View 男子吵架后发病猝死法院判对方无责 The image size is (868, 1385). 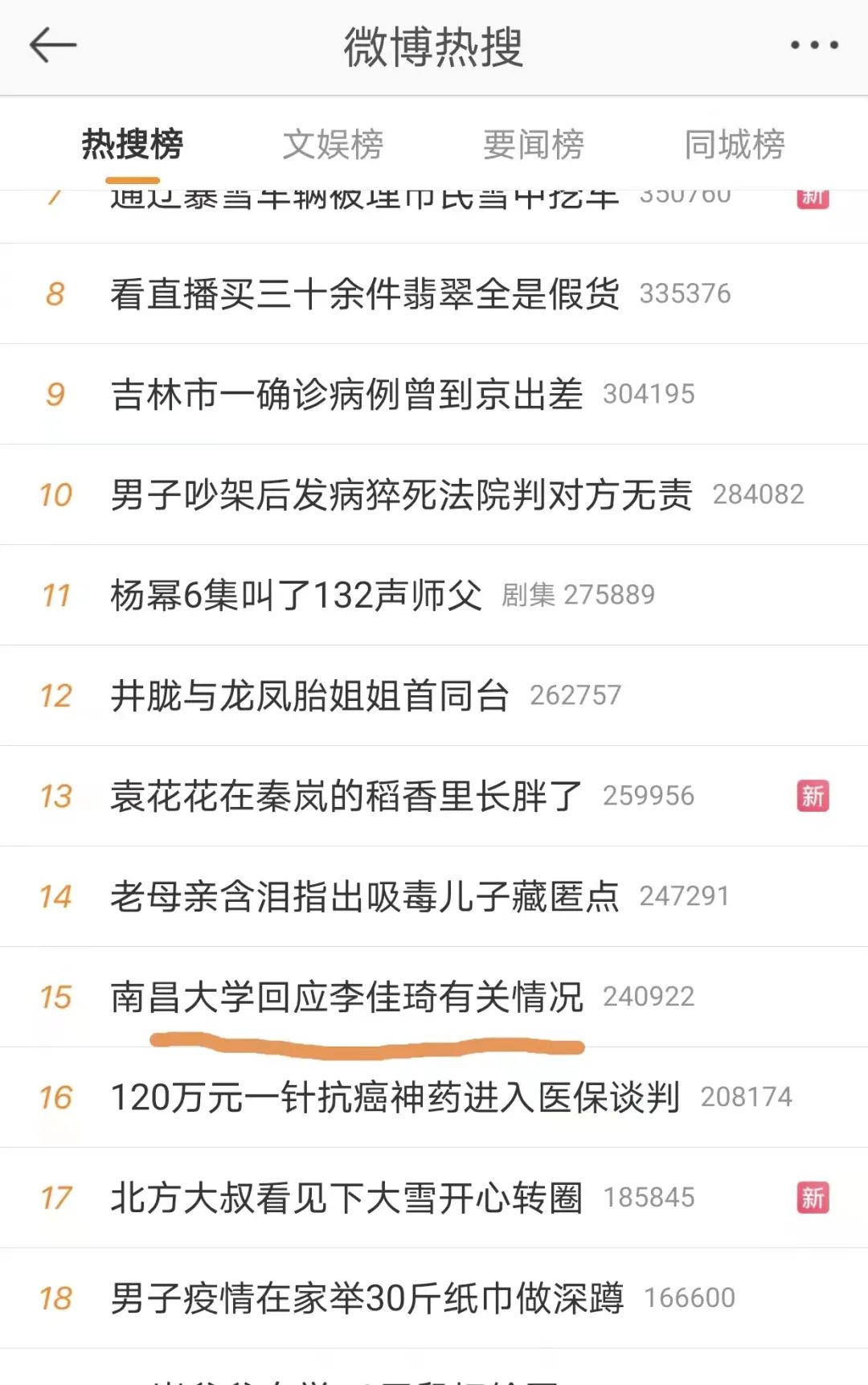click(x=401, y=494)
